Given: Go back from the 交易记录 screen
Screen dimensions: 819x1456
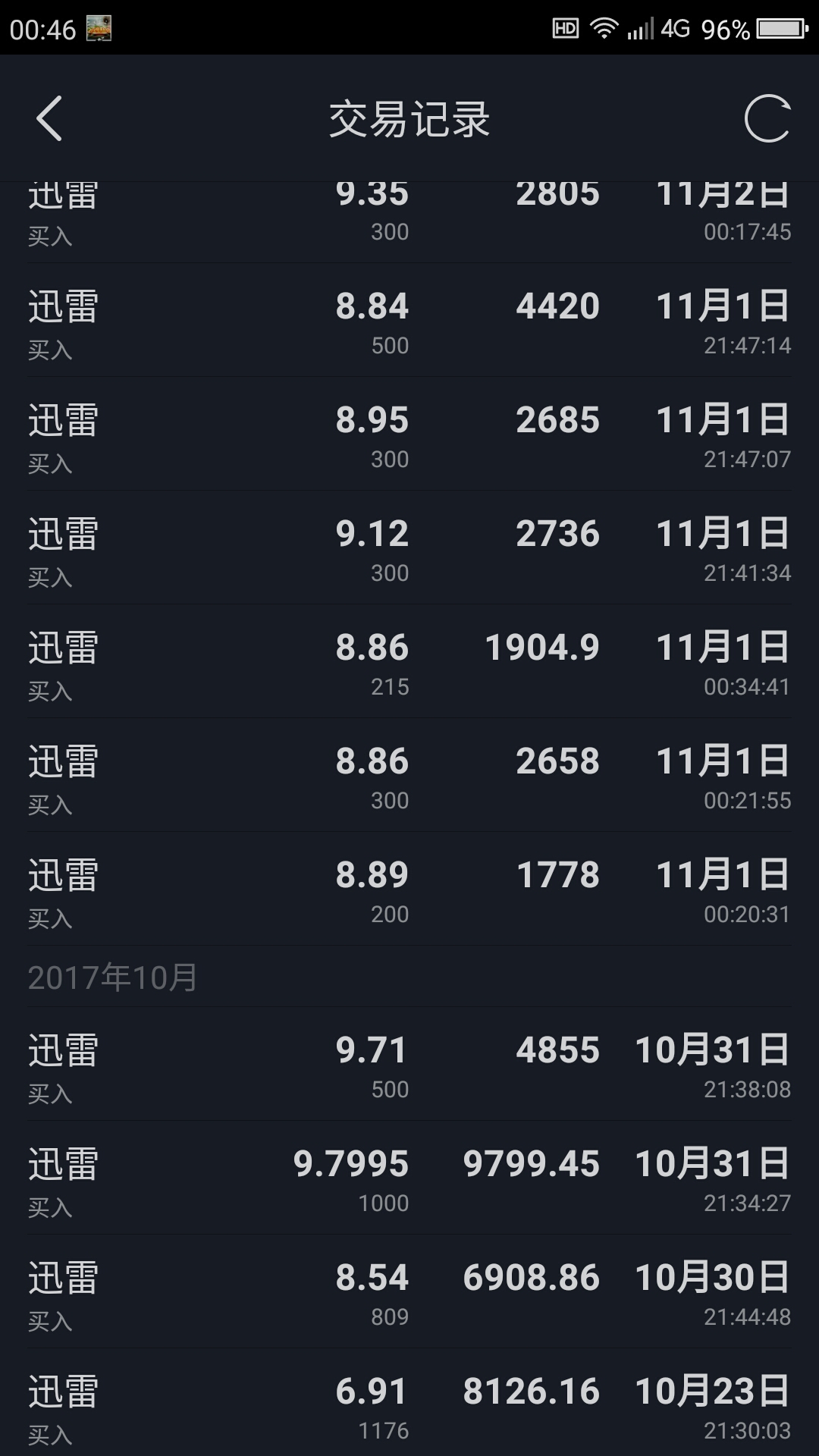Looking at the screenshot, I should click(49, 119).
